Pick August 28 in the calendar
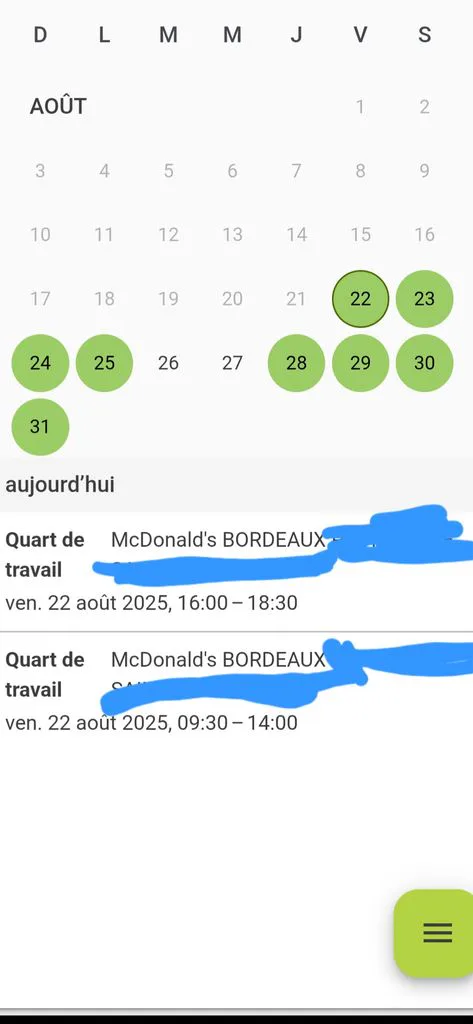Screen dimensions: 473x1024 click(296, 362)
